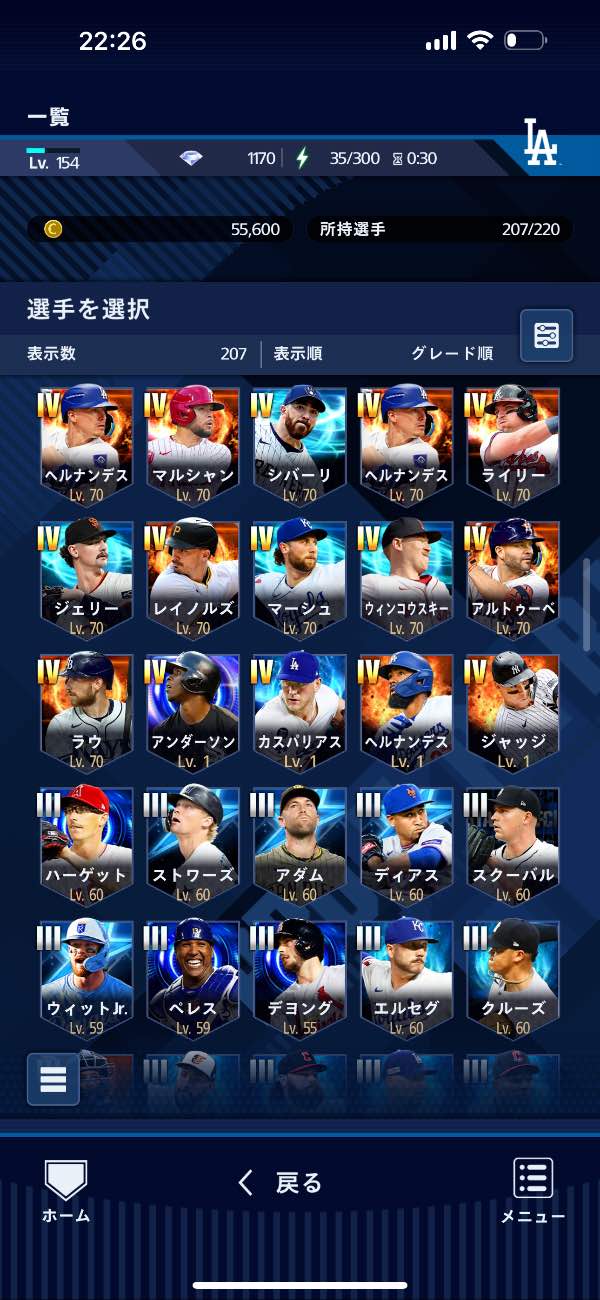Select アルトゥーベ player card
The width and height of the screenshot is (600, 1300).
[x=511, y=578]
